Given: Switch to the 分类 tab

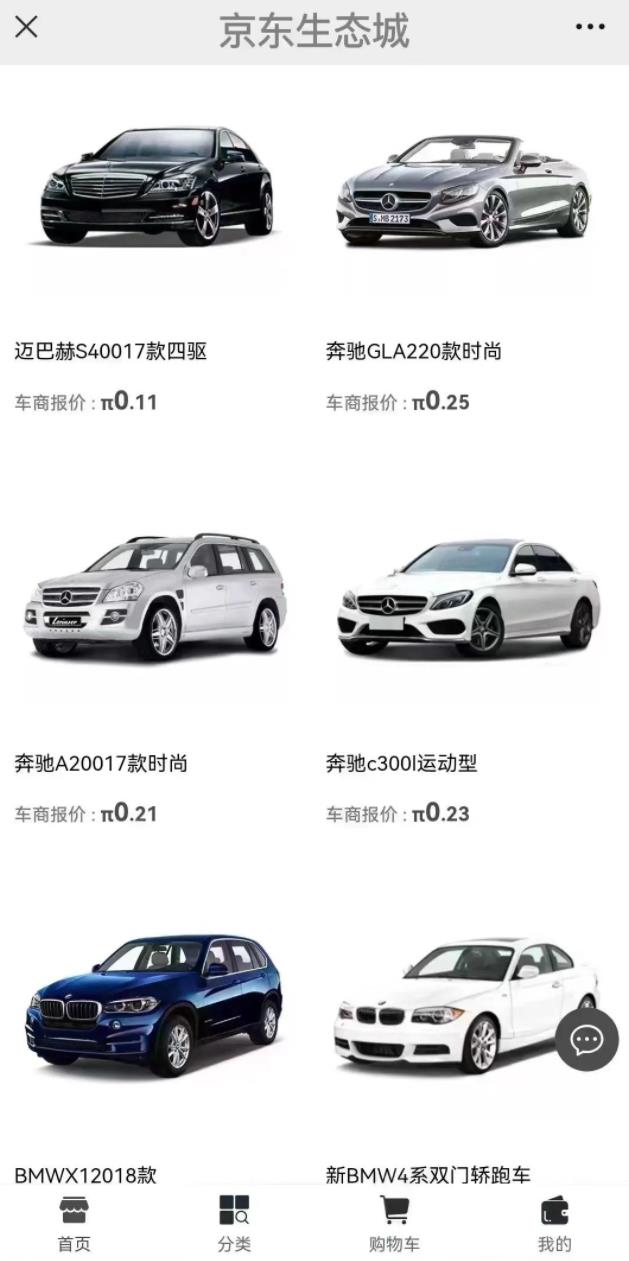Looking at the screenshot, I should 234,1223.
